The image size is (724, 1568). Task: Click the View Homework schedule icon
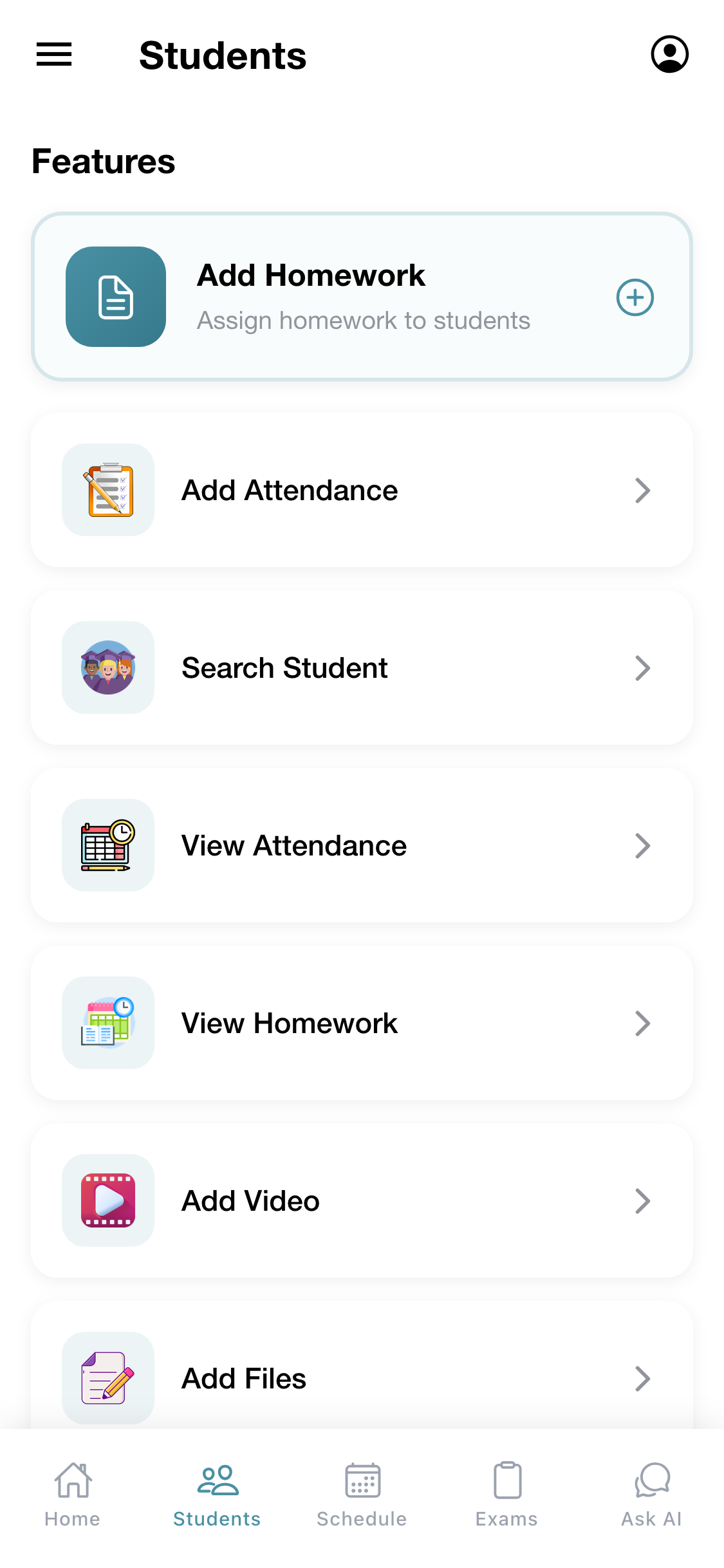click(107, 1023)
